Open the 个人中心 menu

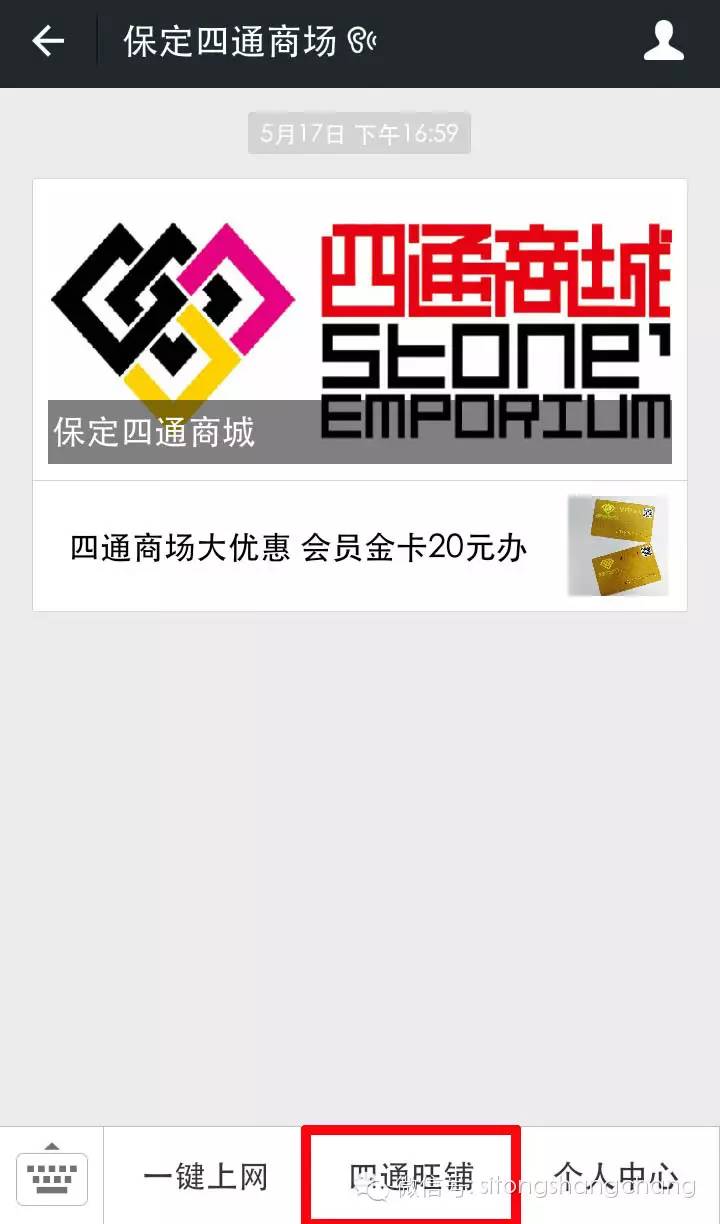coord(618,1176)
